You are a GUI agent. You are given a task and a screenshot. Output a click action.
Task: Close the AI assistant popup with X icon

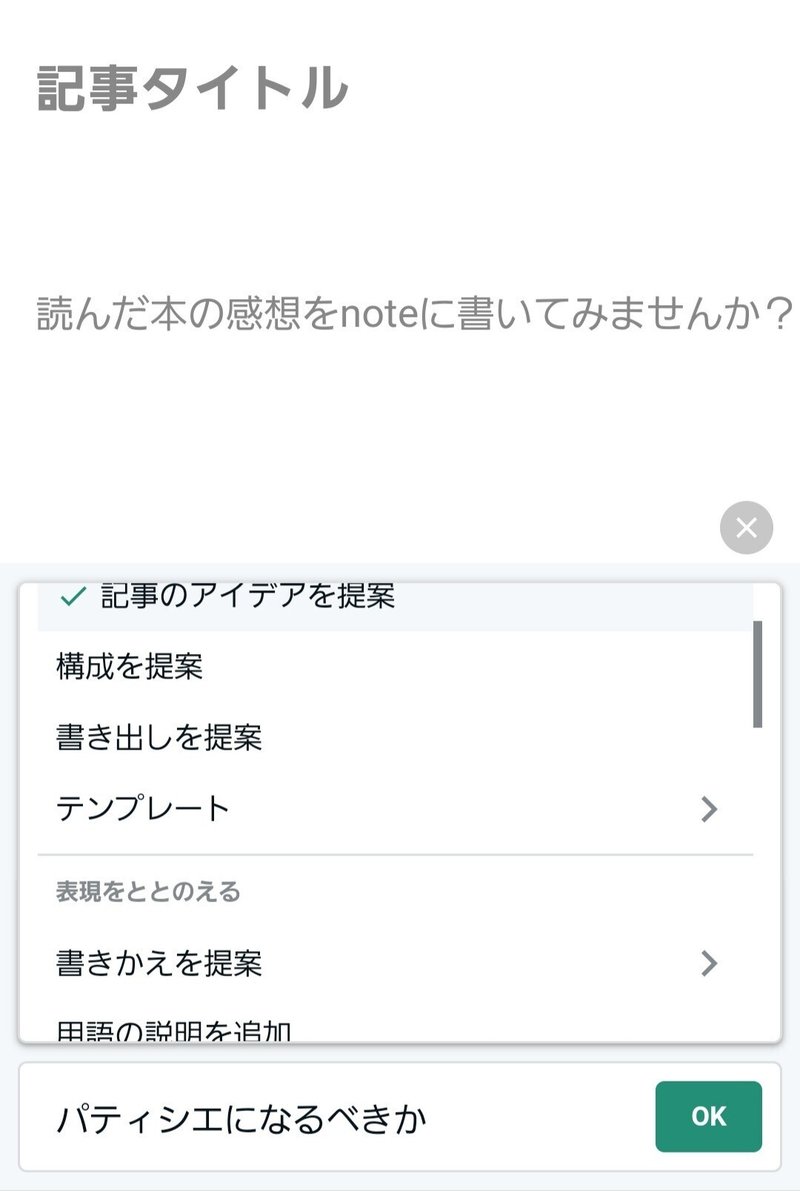[x=745, y=527]
